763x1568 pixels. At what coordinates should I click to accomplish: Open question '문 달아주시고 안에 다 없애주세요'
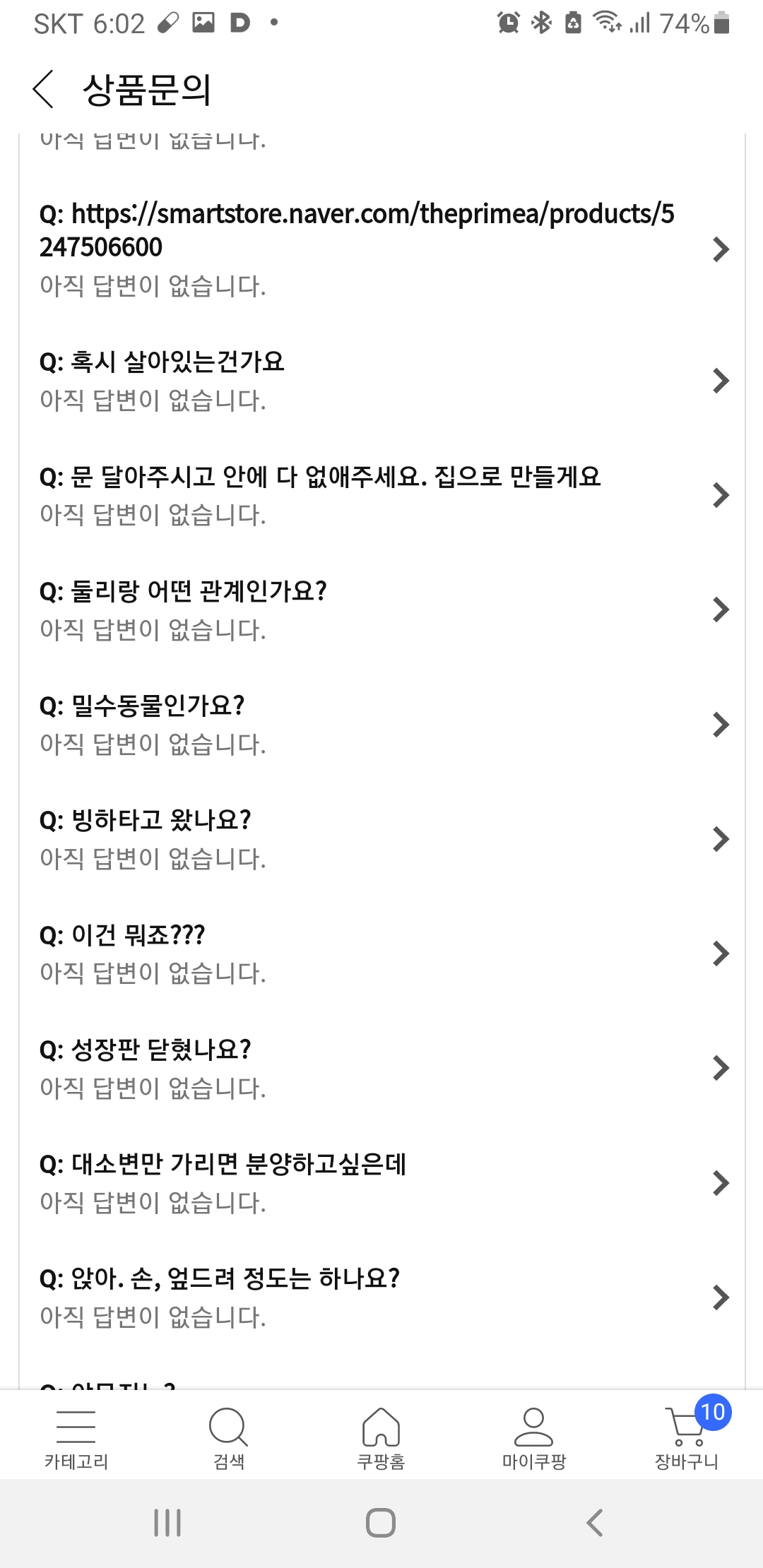pos(381,495)
